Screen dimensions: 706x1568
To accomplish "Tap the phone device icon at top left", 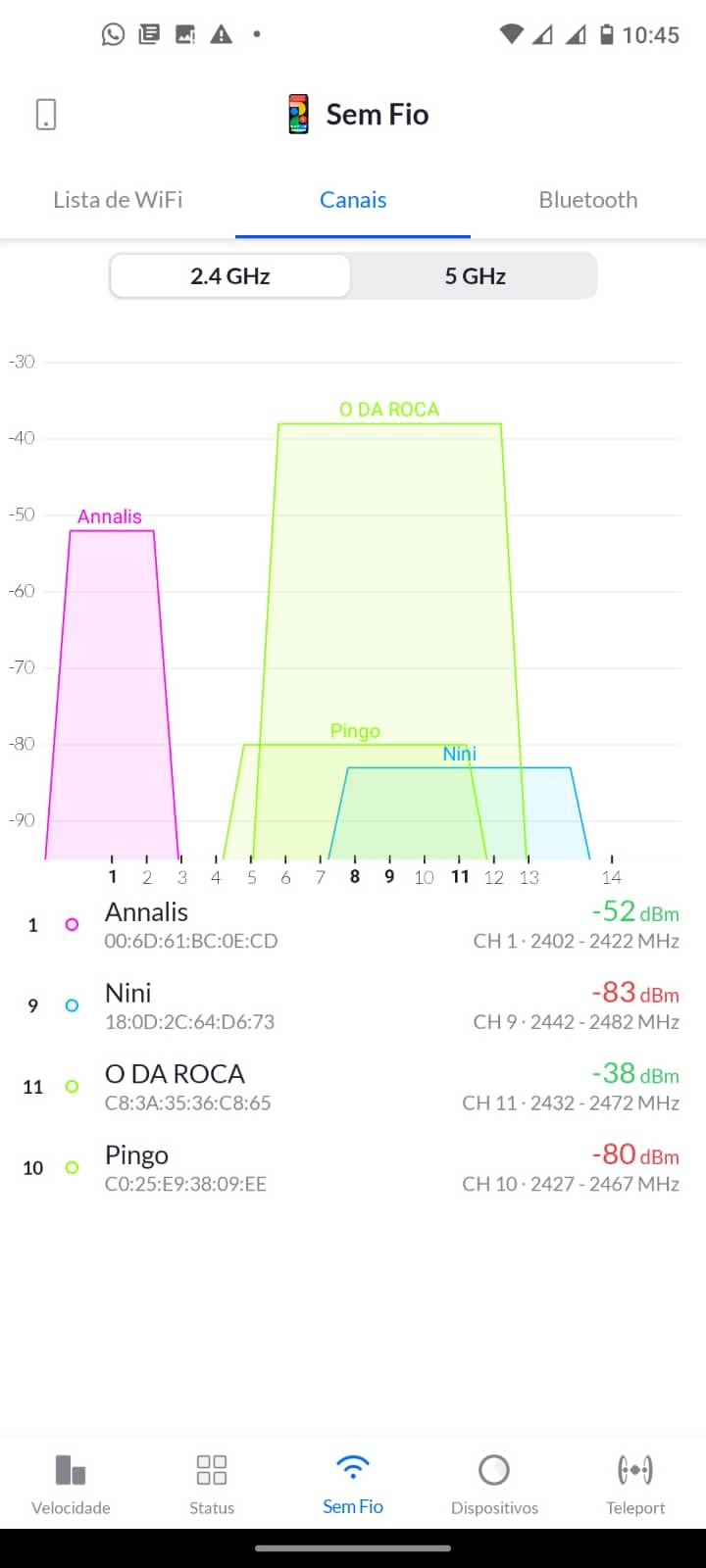I will (46, 115).
